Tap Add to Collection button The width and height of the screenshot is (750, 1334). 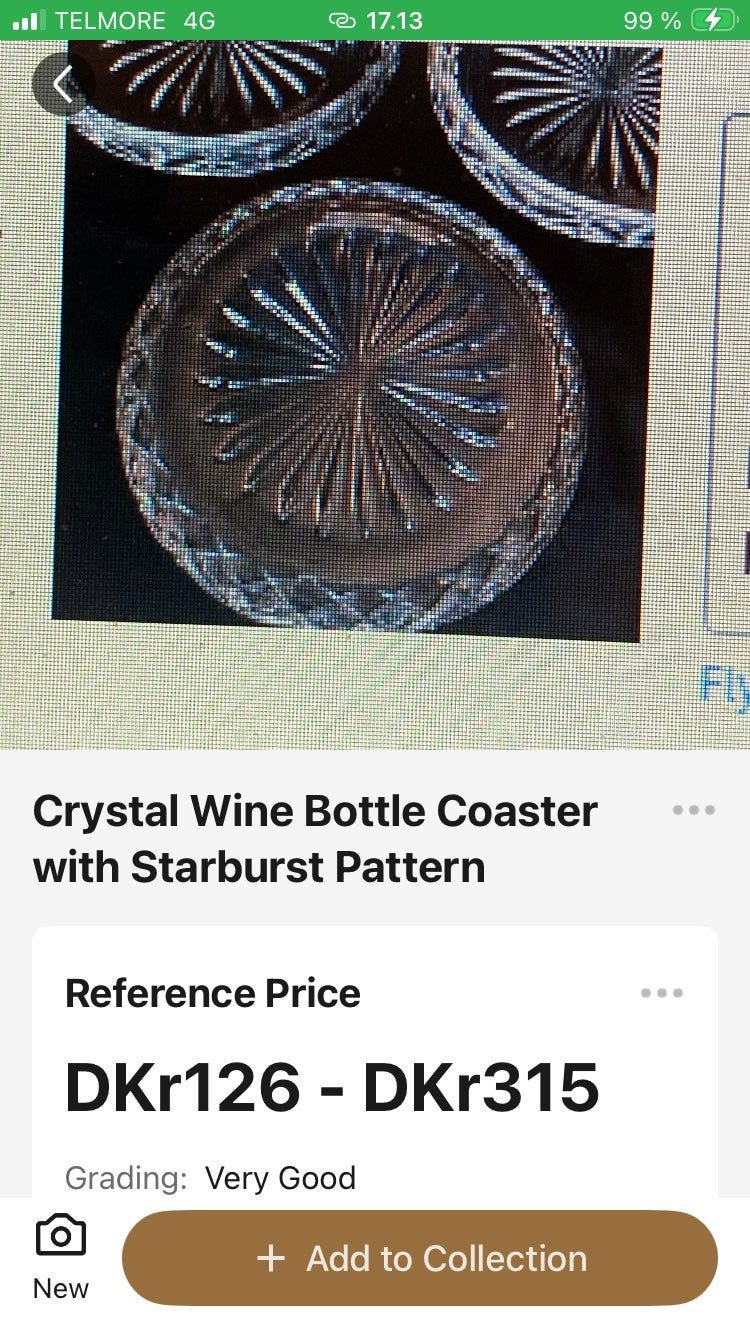[x=420, y=1258]
